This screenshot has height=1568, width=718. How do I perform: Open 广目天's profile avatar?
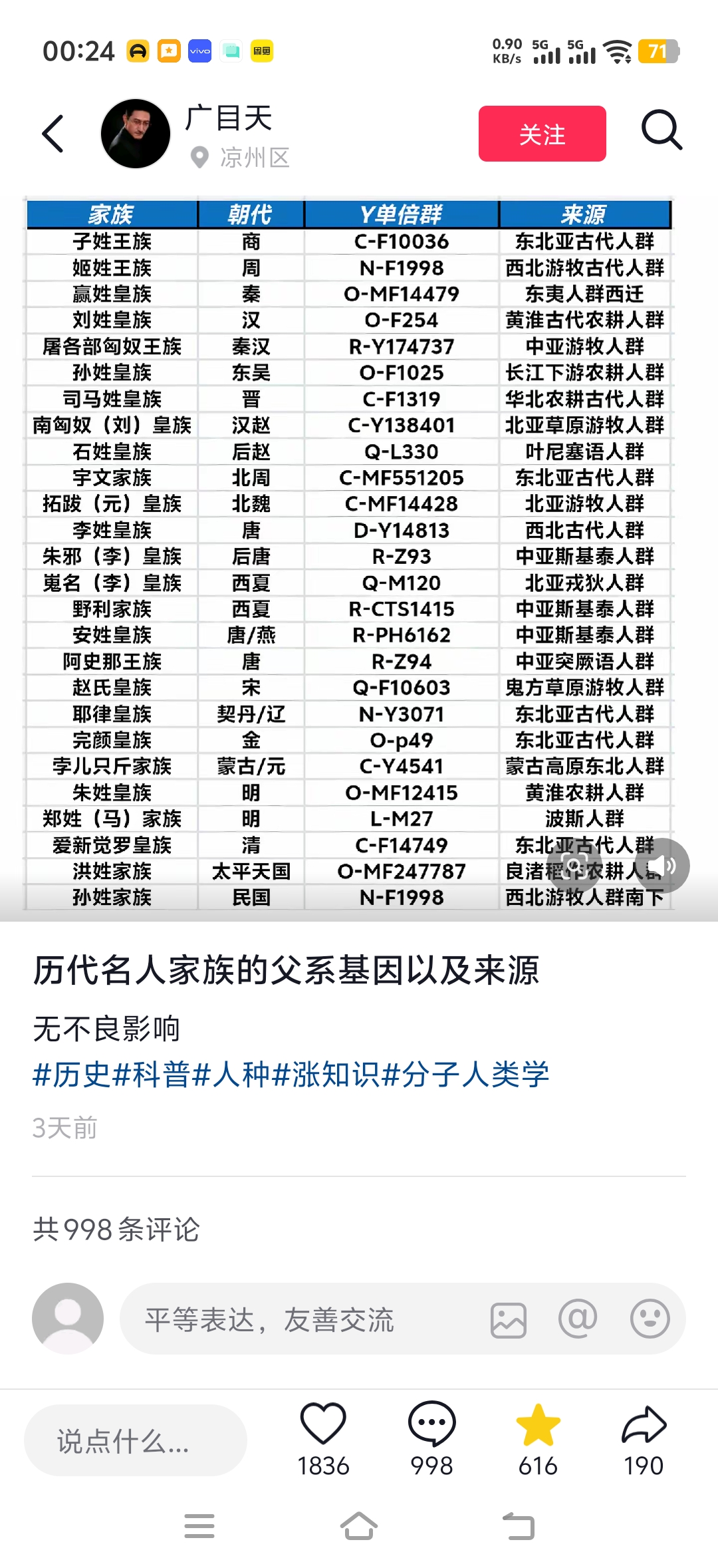pyautogui.click(x=136, y=134)
